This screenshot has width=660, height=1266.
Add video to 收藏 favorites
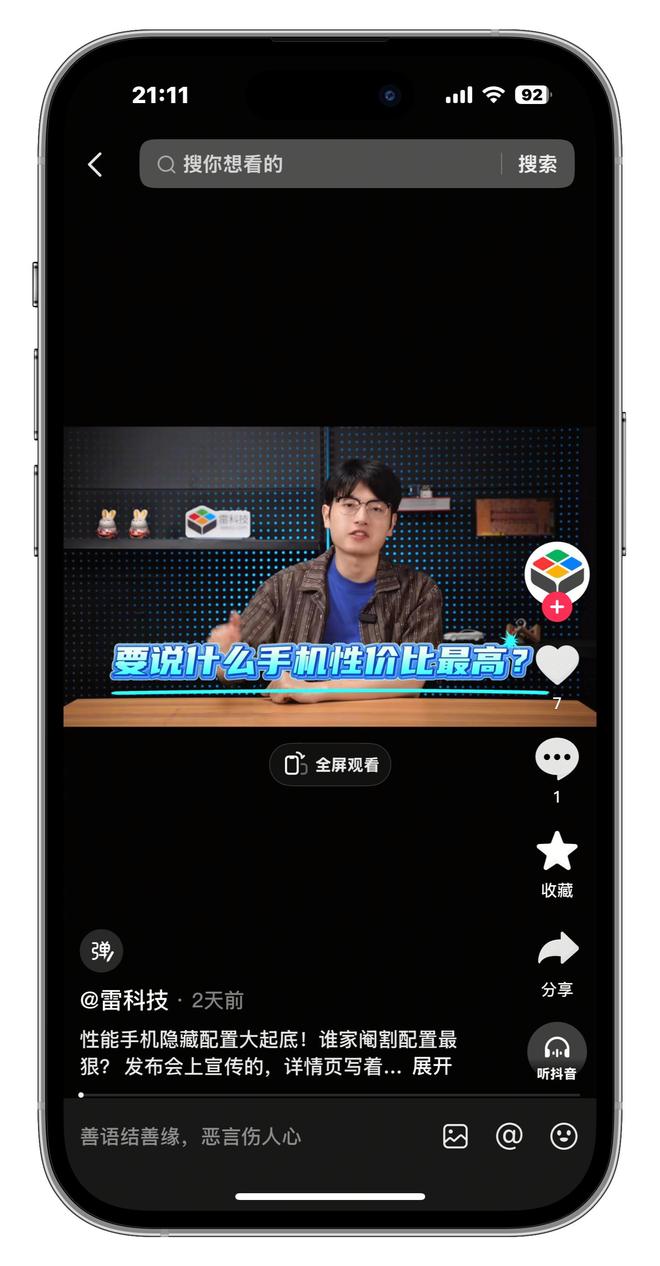coord(557,852)
